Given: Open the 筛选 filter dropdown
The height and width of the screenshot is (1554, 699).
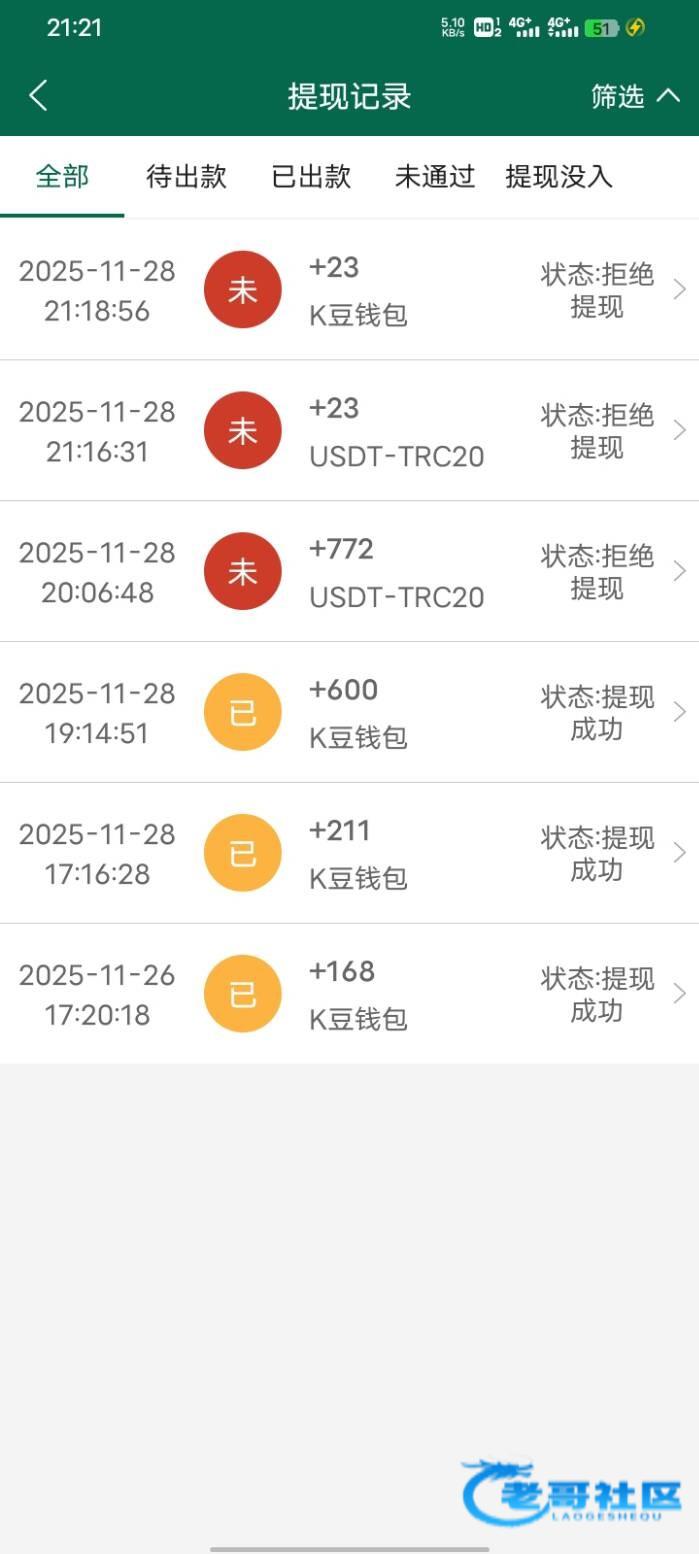Looking at the screenshot, I should click(x=635, y=96).
